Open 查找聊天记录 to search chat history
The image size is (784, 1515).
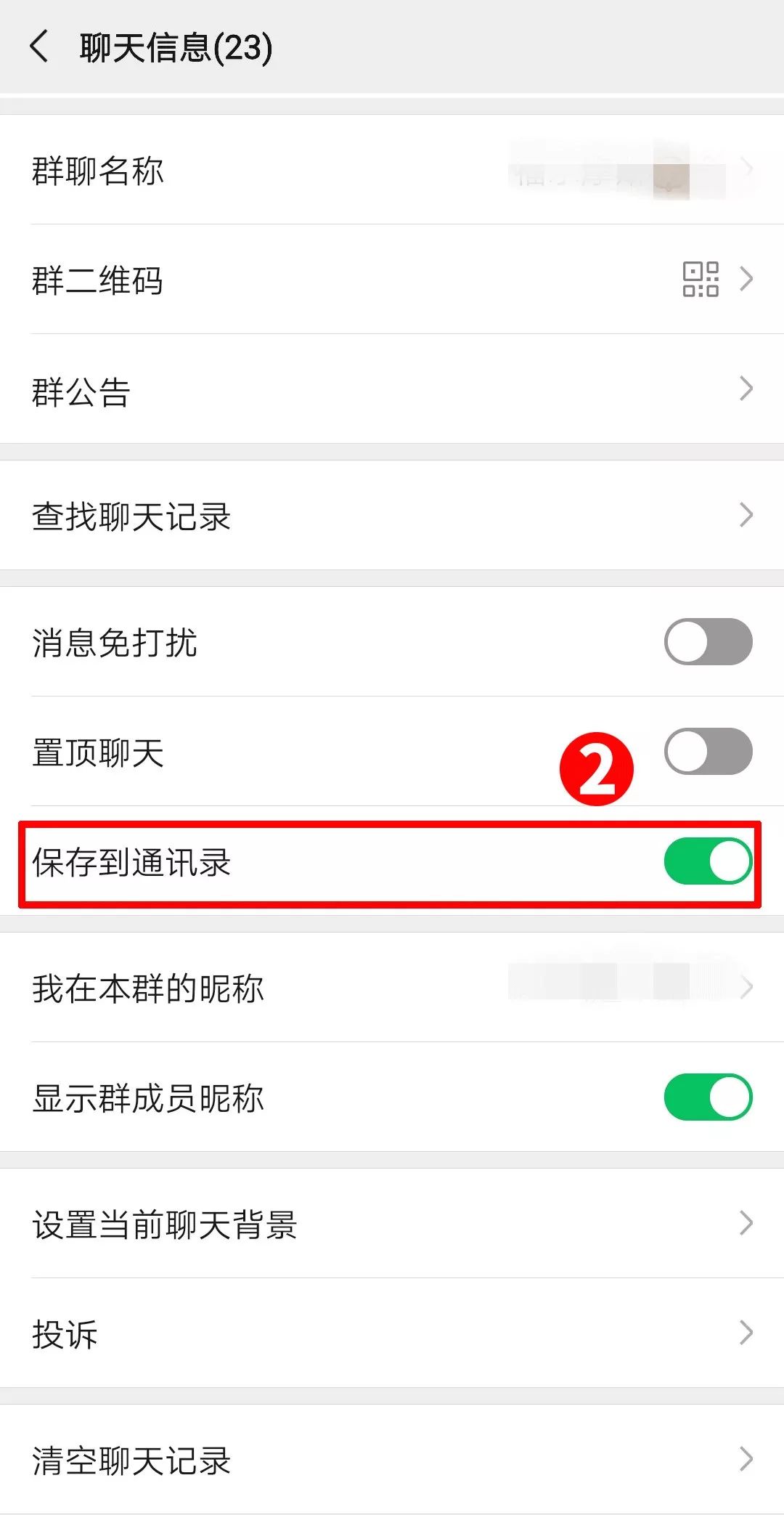(392, 516)
